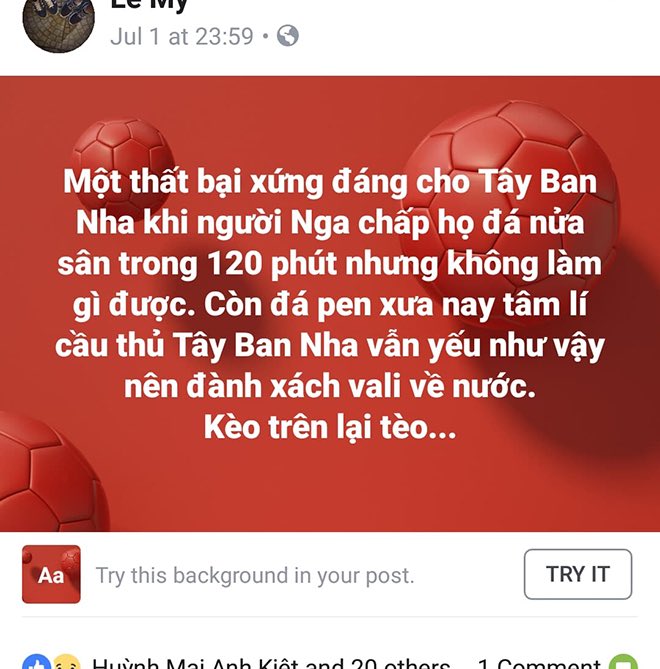
Task: Open the red football post background
Action: pos(330,303)
